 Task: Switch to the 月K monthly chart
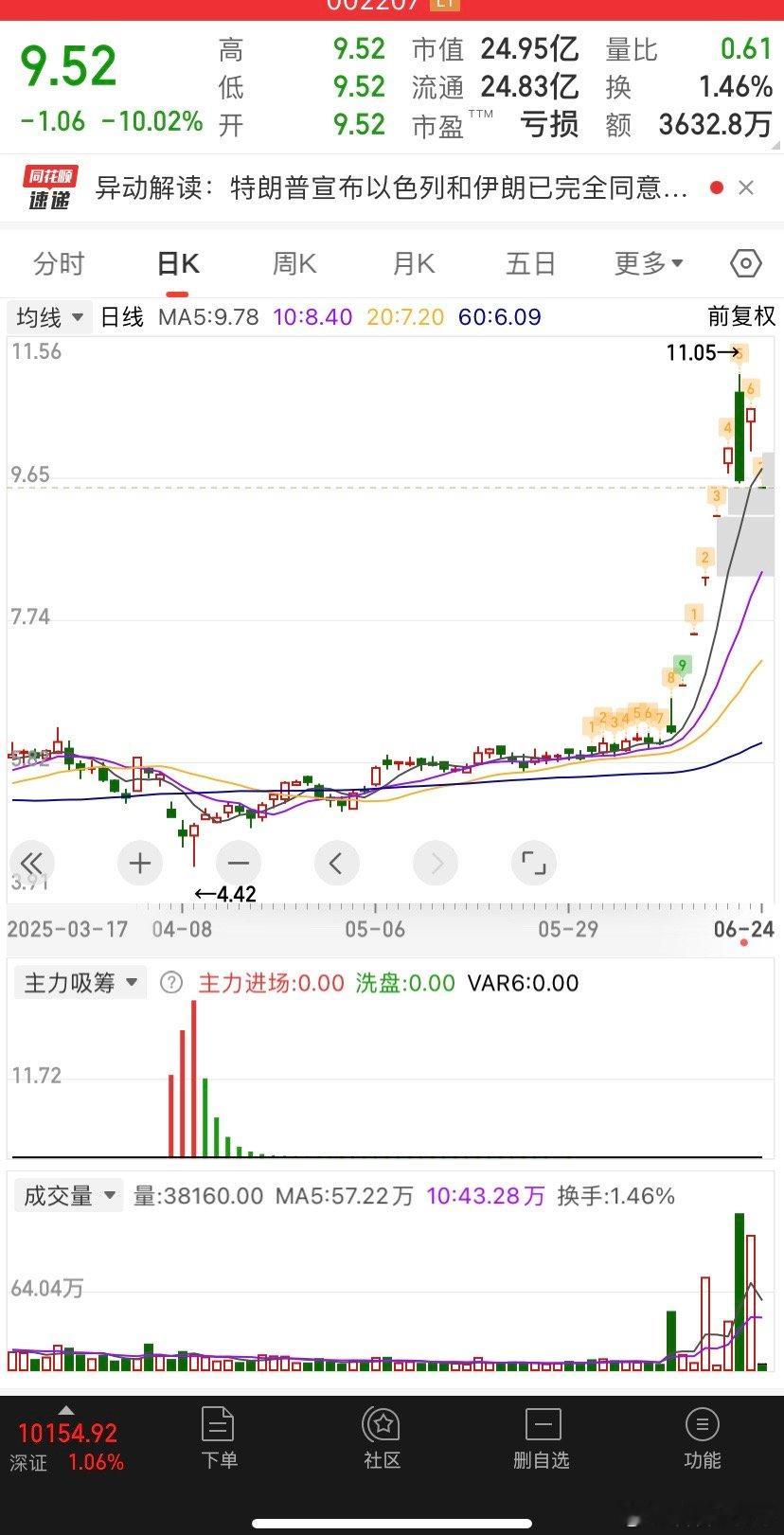[413, 263]
